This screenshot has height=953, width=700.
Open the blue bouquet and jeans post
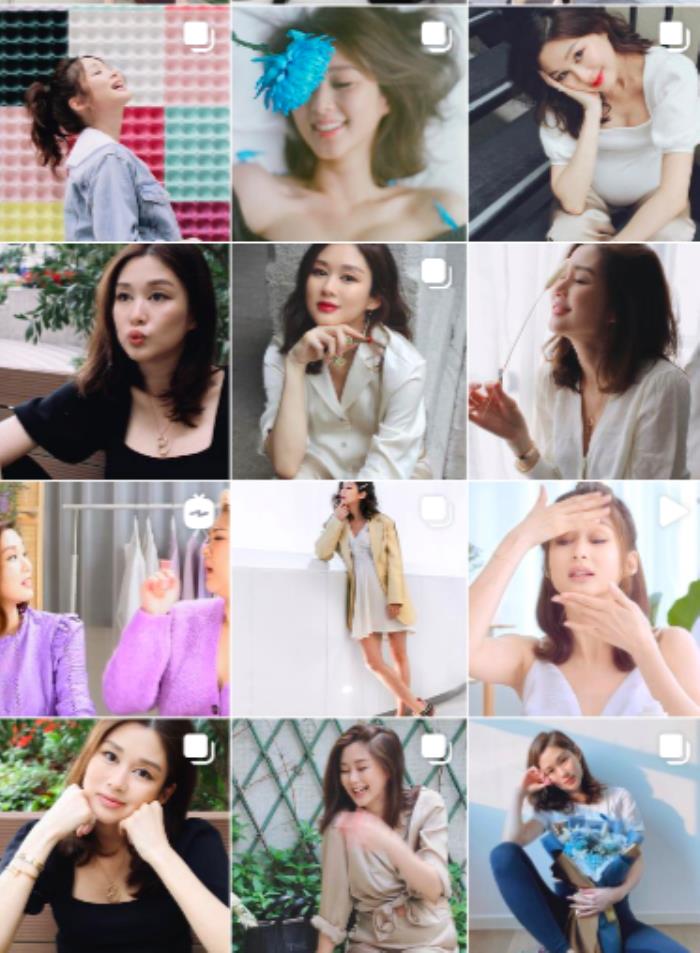584,836
